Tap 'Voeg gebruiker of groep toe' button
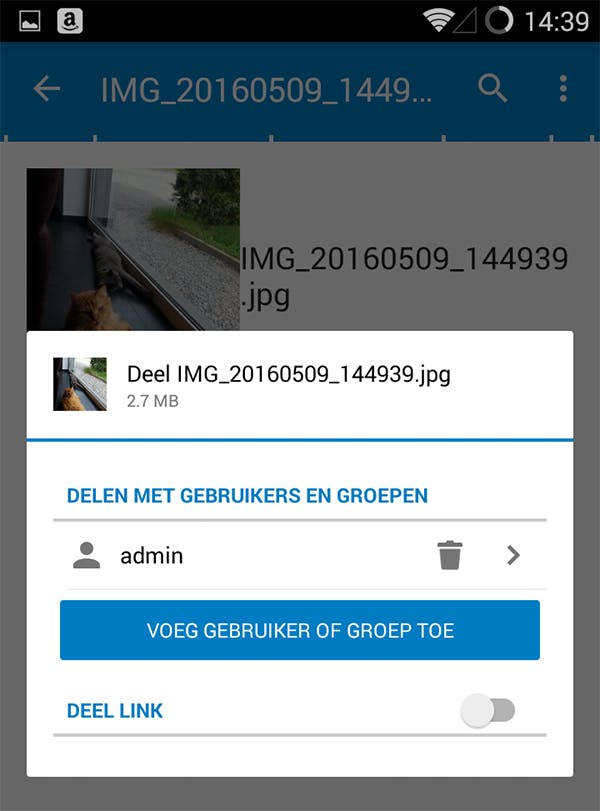This screenshot has width=600, height=811. (x=300, y=630)
